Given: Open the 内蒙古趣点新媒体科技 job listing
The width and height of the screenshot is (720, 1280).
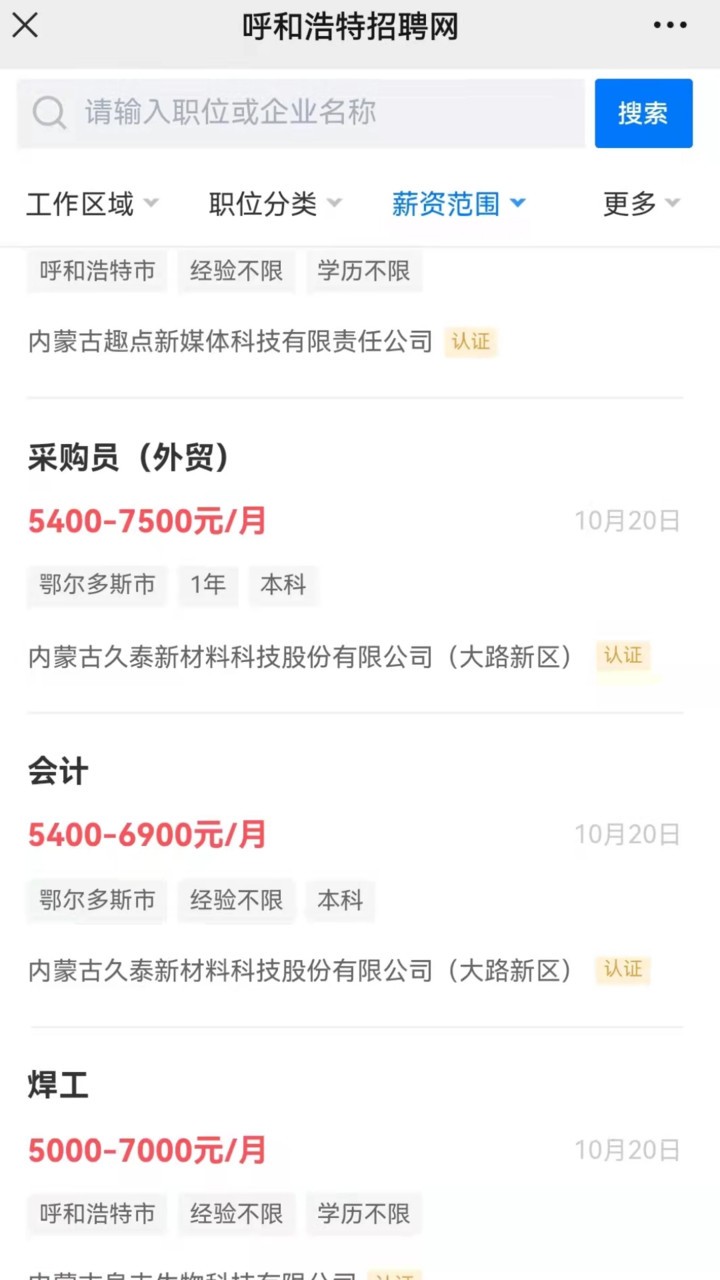Looking at the screenshot, I should [x=230, y=342].
